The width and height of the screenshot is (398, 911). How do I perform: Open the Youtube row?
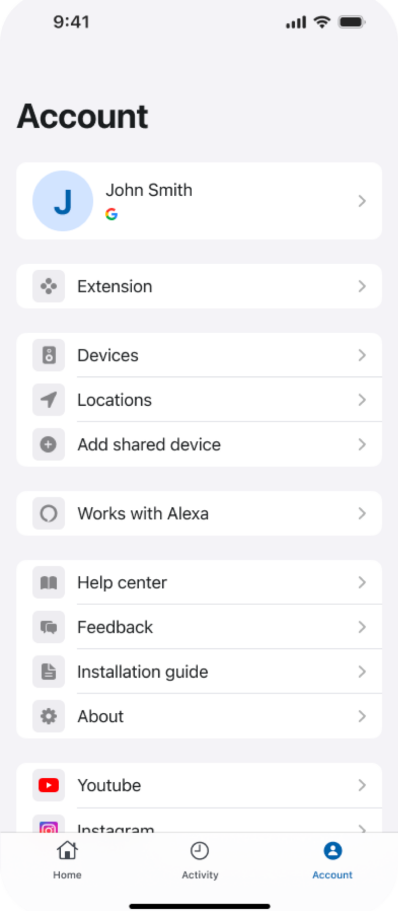(199, 786)
